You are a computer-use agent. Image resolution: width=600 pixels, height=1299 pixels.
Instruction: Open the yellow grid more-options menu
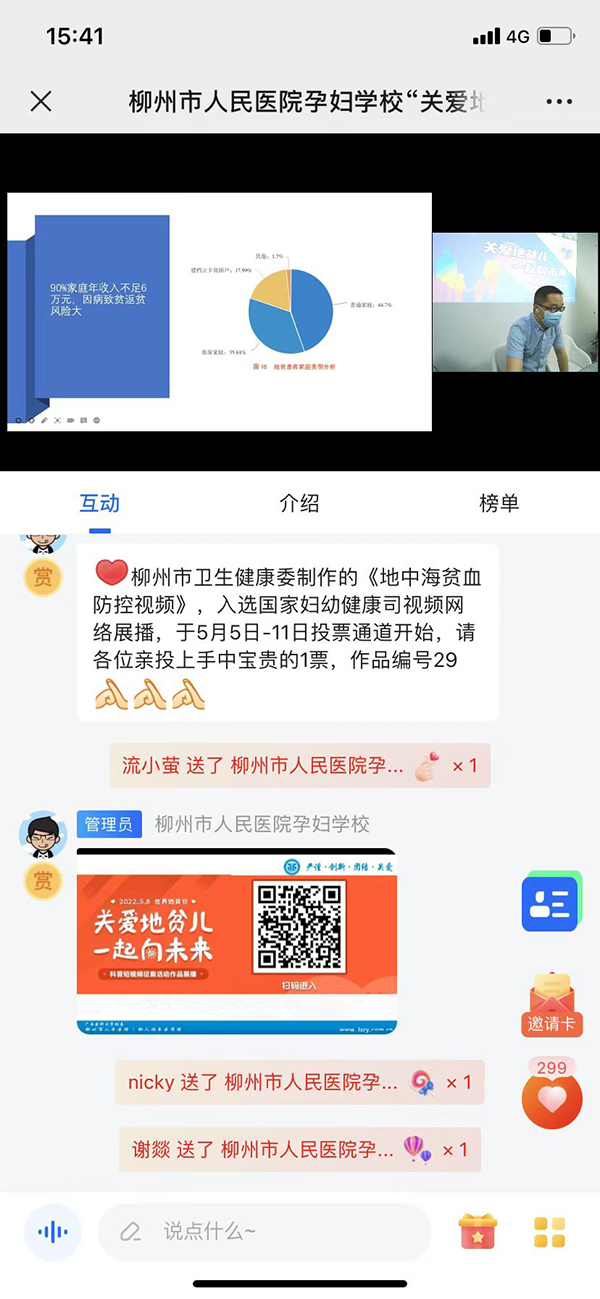550,1231
